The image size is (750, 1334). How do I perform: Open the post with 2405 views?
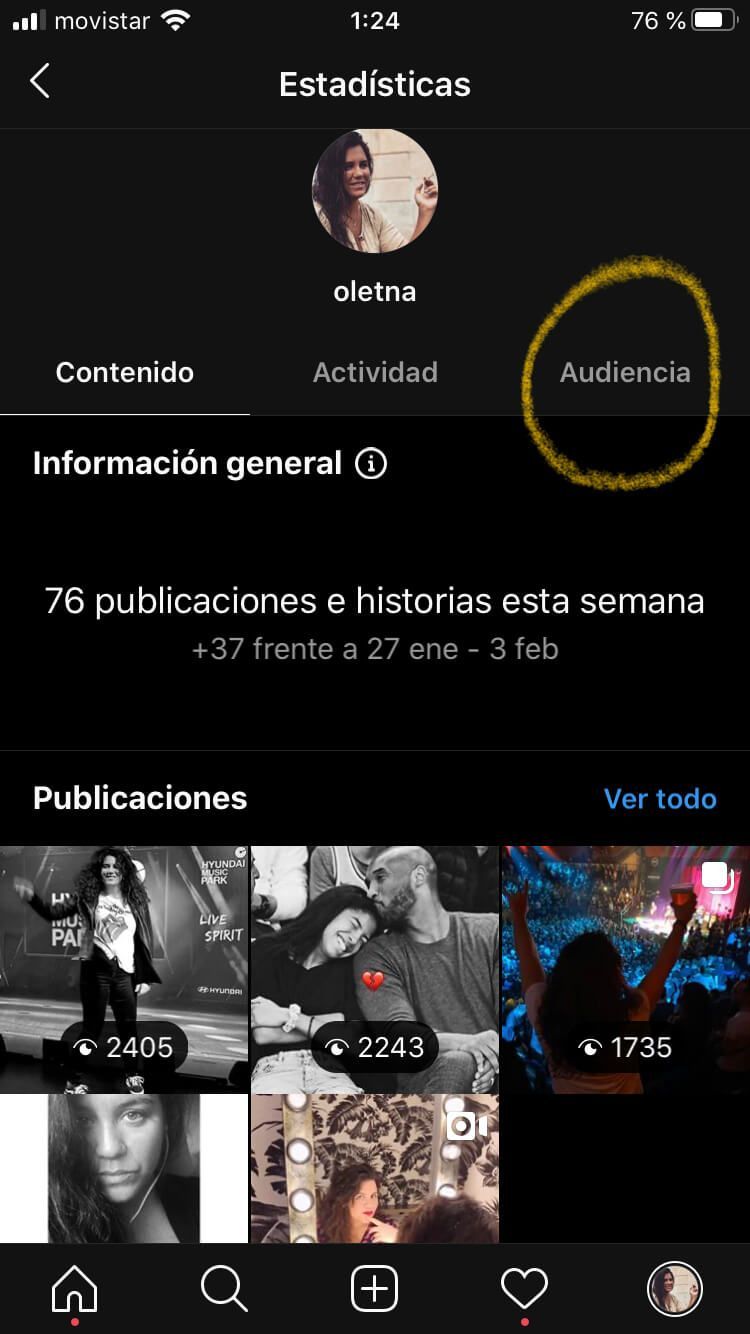point(124,969)
